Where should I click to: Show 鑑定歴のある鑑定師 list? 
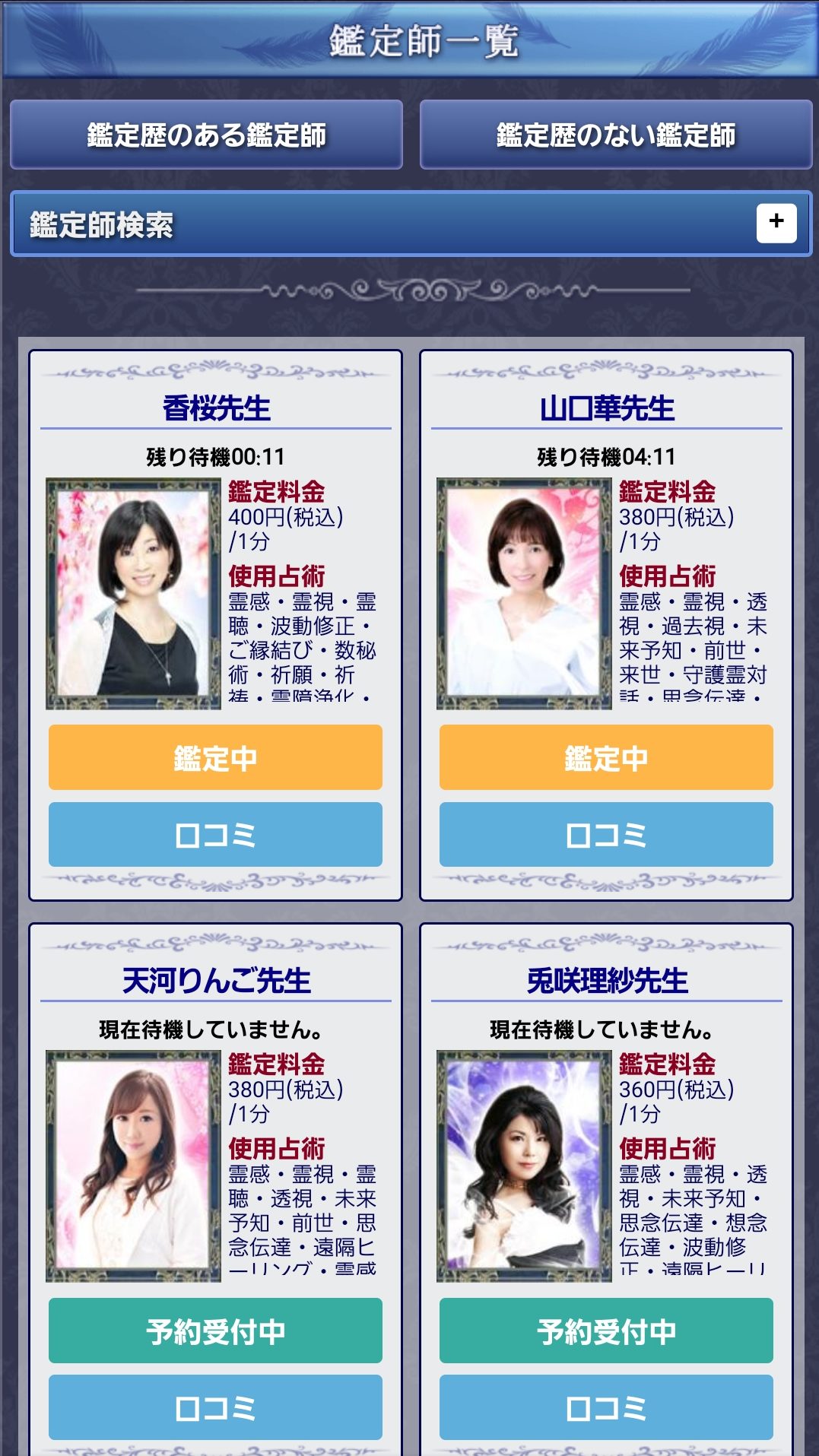click(206, 135)
